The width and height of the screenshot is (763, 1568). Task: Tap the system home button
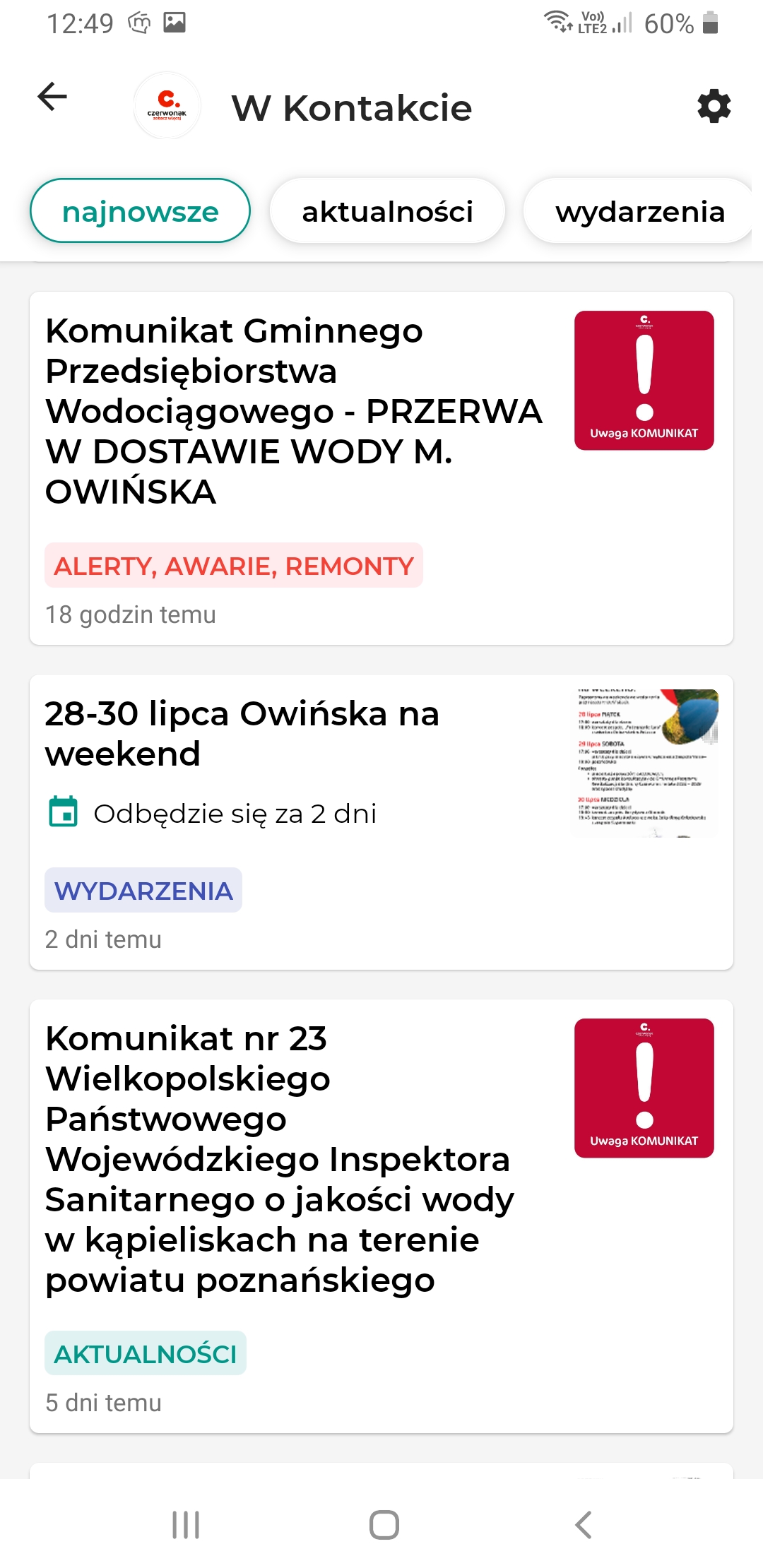[x=384, y=1525]
